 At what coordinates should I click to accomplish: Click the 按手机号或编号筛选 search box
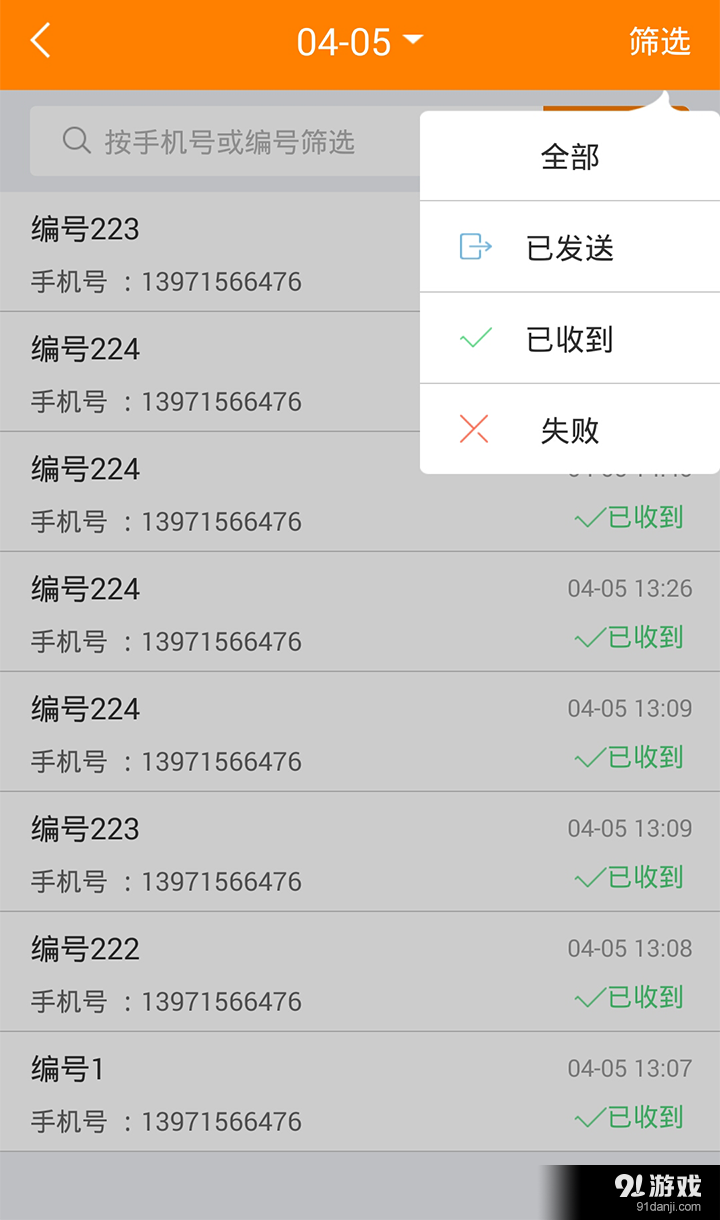tap(230, 141)
